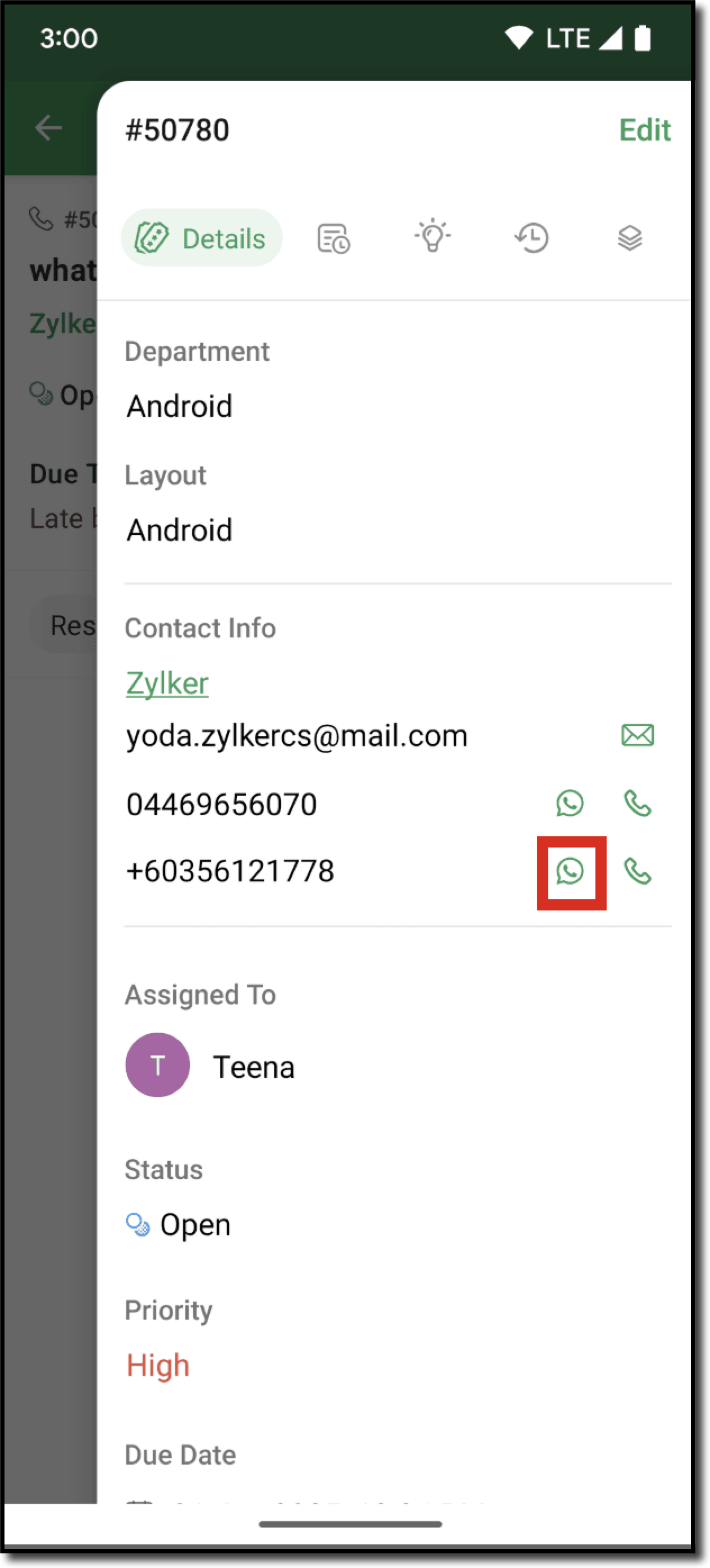The height and width of the screenshot is (1568, 710).
Task: Call 04469656070 with phone icon
Action: 638,804
